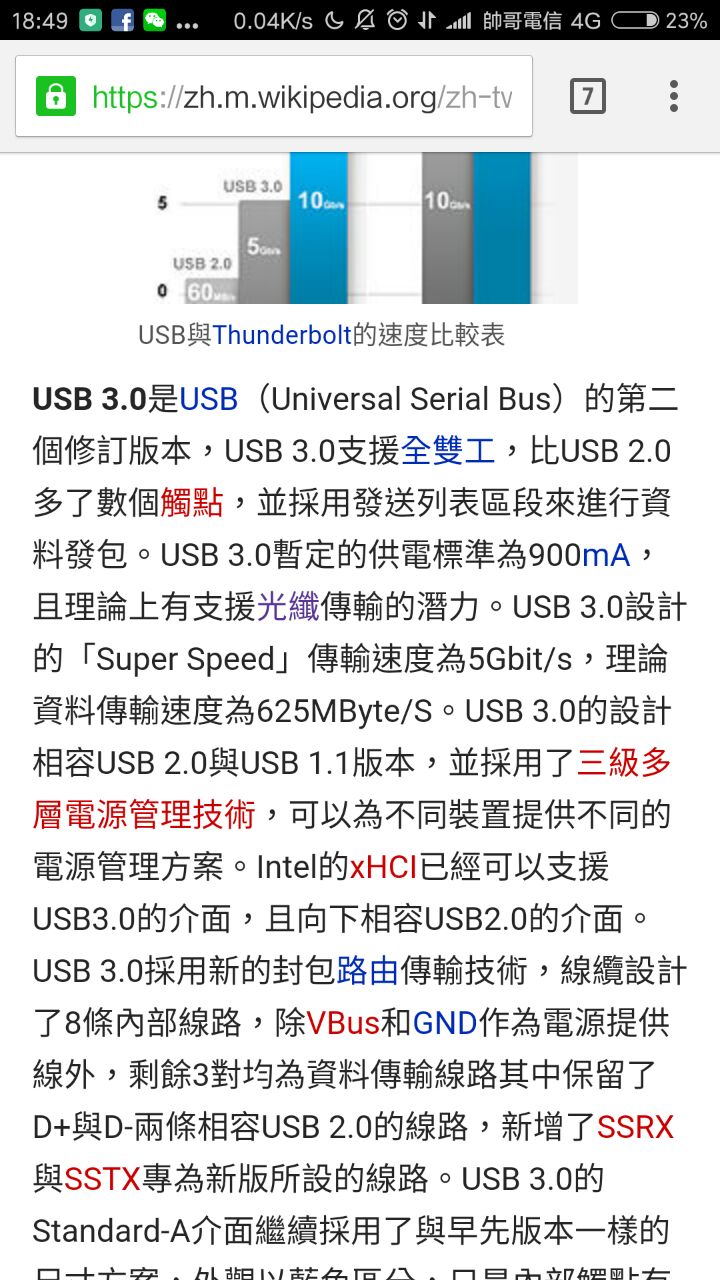720x1280 pixels.
Task: Follow the mA link after 900
Action: 606,555
